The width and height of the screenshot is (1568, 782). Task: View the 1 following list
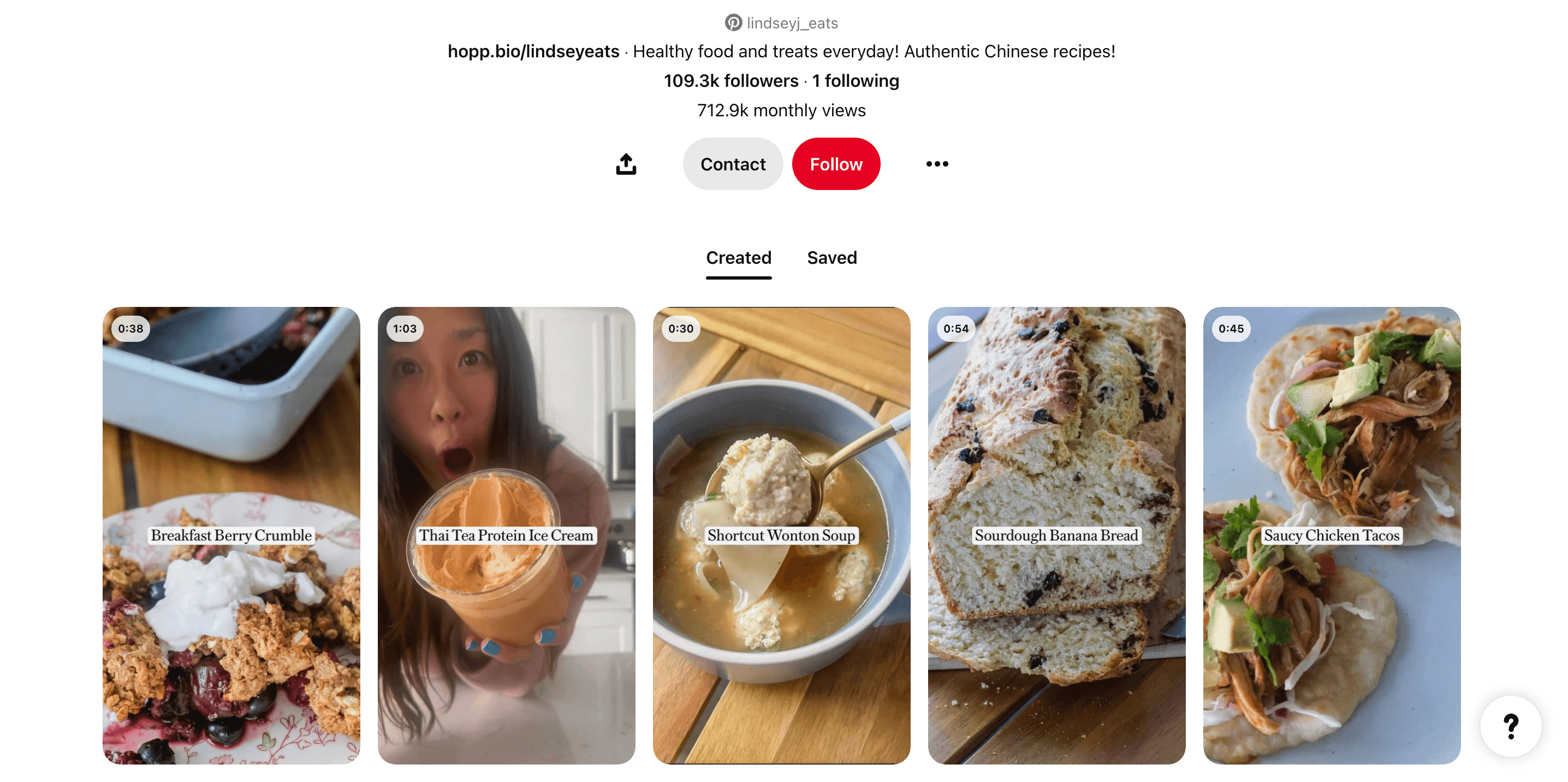click(855, 81)
